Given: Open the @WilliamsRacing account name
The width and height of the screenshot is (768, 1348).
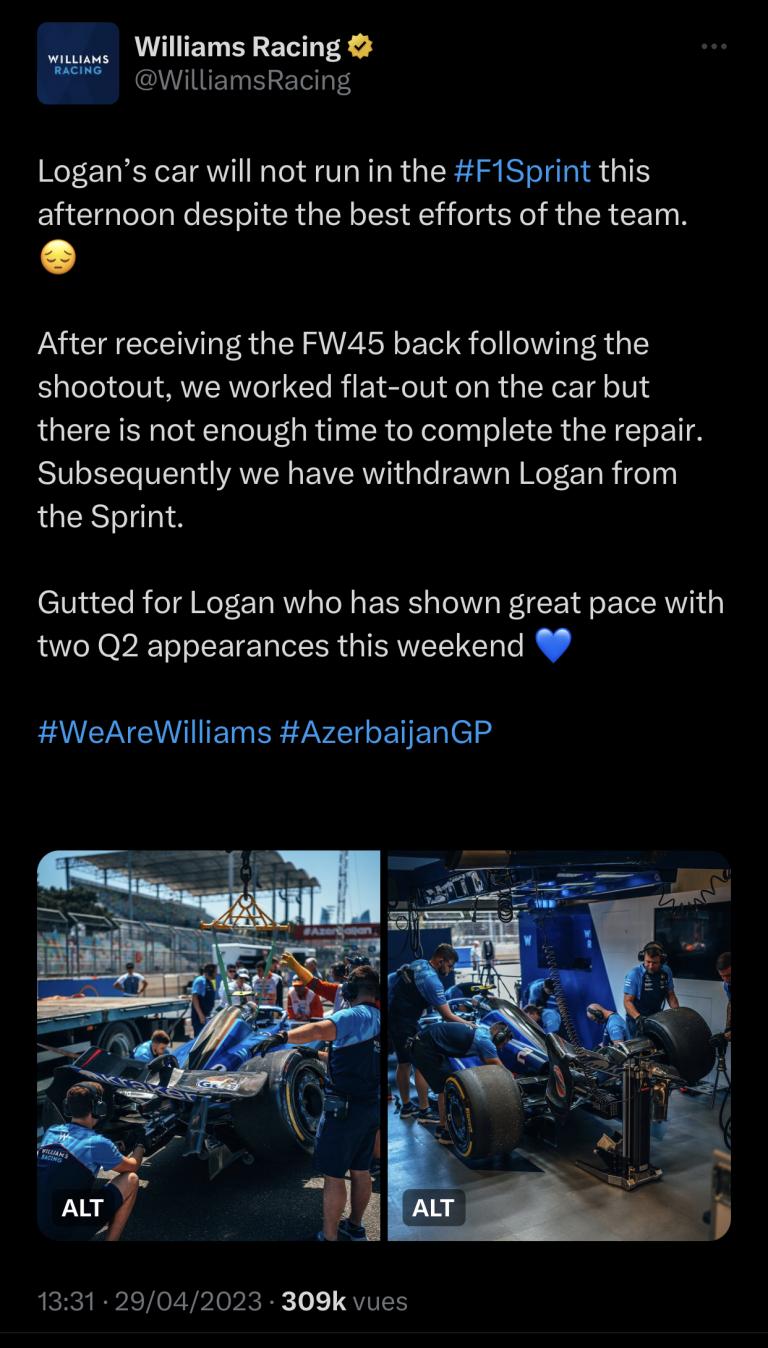Looking at the screenshot, I should tap(242, 81).
